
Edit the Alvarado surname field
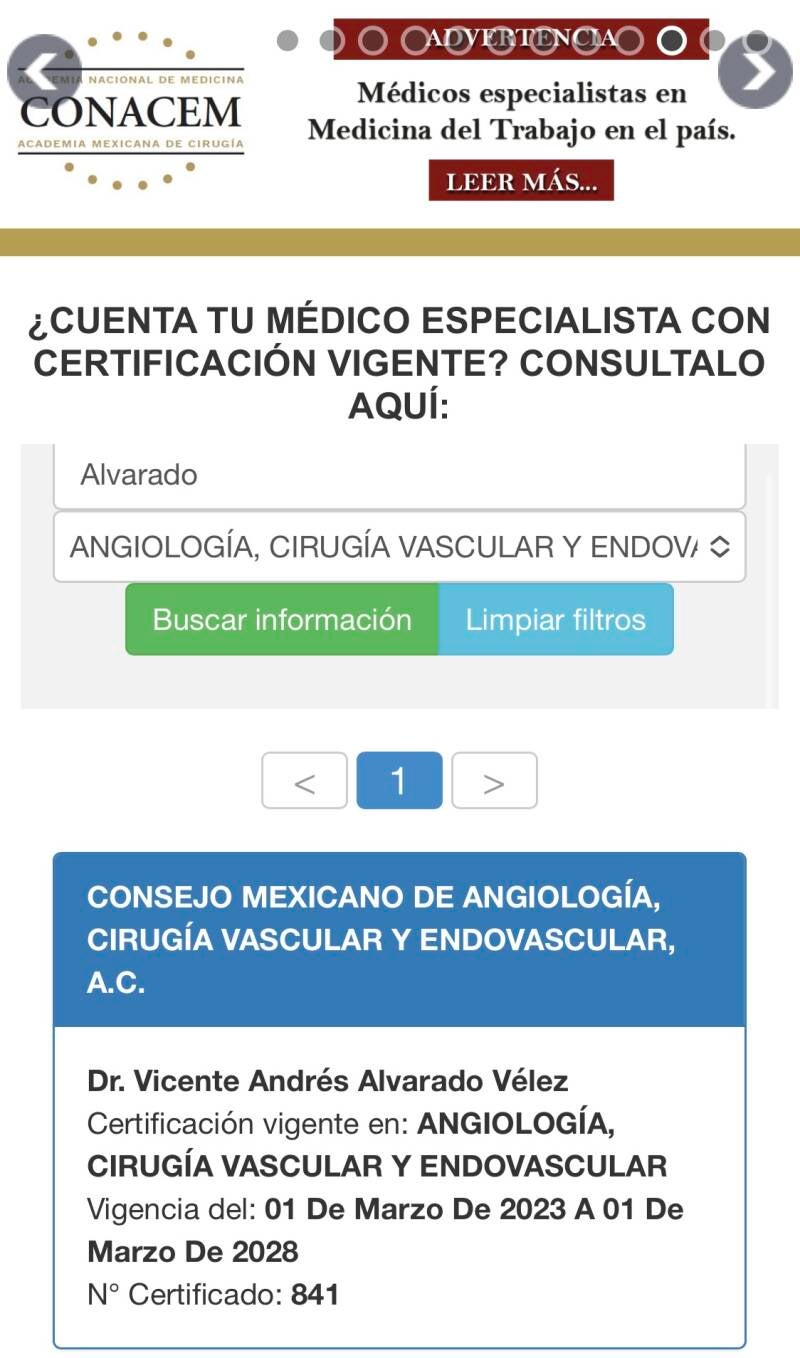[399, 476]
